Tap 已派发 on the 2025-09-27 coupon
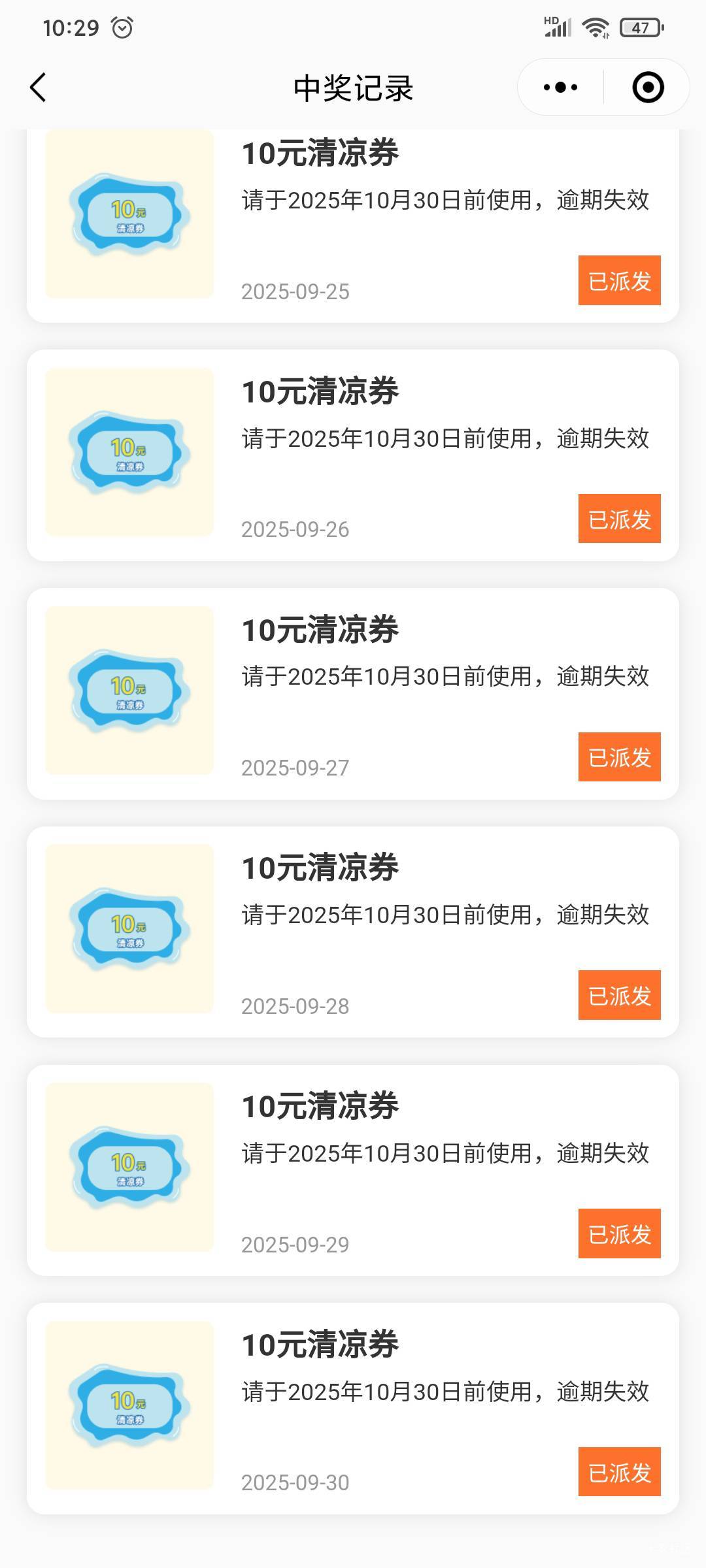This screenshot has width=706, height=1568. [x=619, y=757]
